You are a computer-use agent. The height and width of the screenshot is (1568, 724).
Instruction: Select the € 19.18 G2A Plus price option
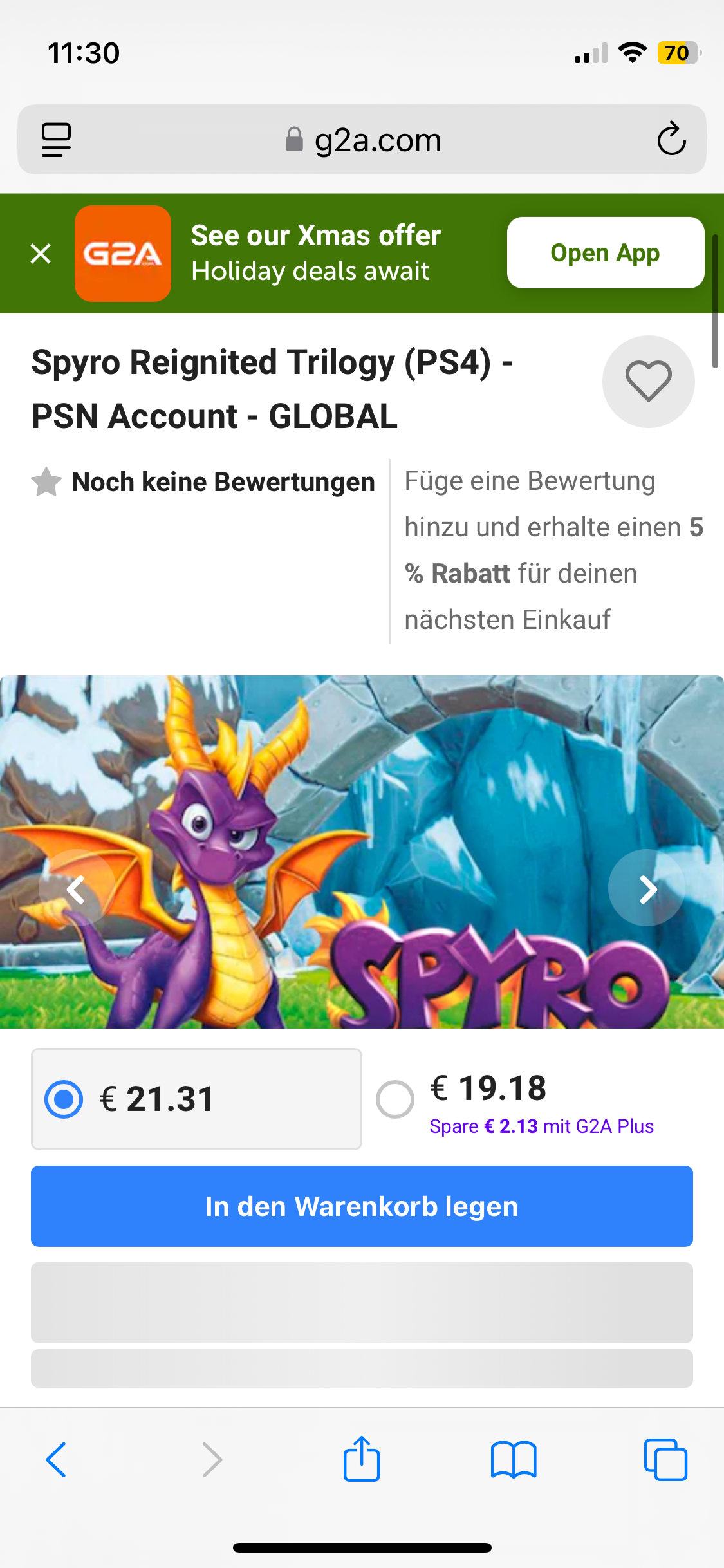pyautogui.click(x=394, y=1098)
